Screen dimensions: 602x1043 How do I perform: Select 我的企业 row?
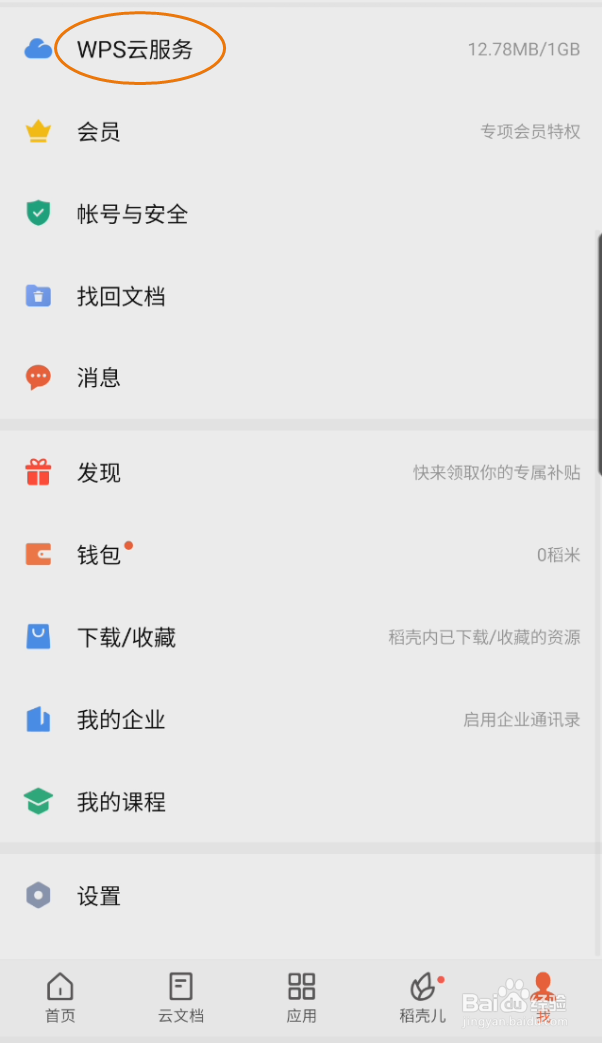(301, 720)
